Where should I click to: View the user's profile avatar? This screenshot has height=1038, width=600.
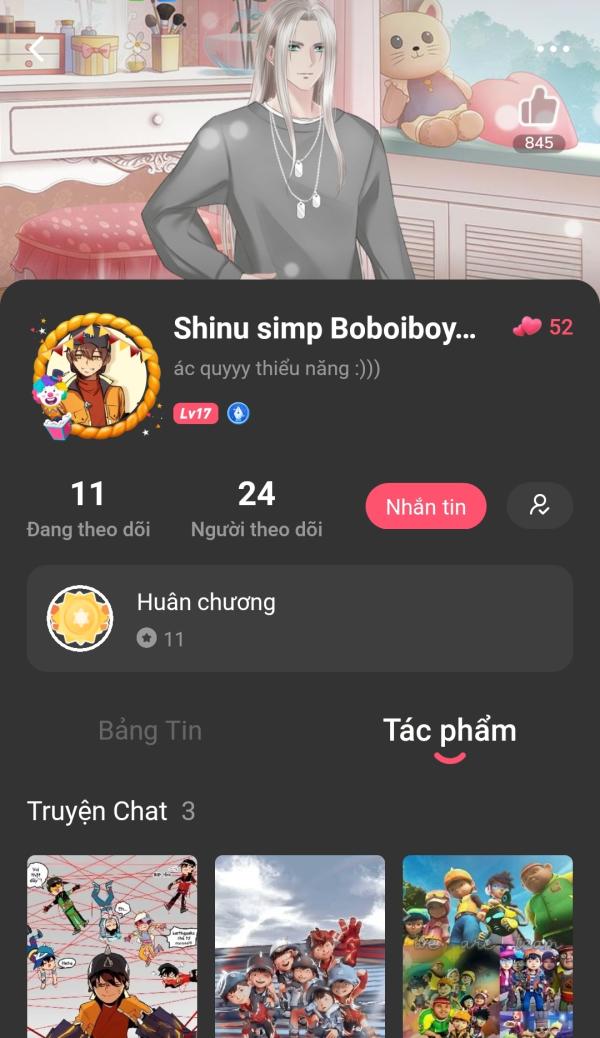[96, 376]
